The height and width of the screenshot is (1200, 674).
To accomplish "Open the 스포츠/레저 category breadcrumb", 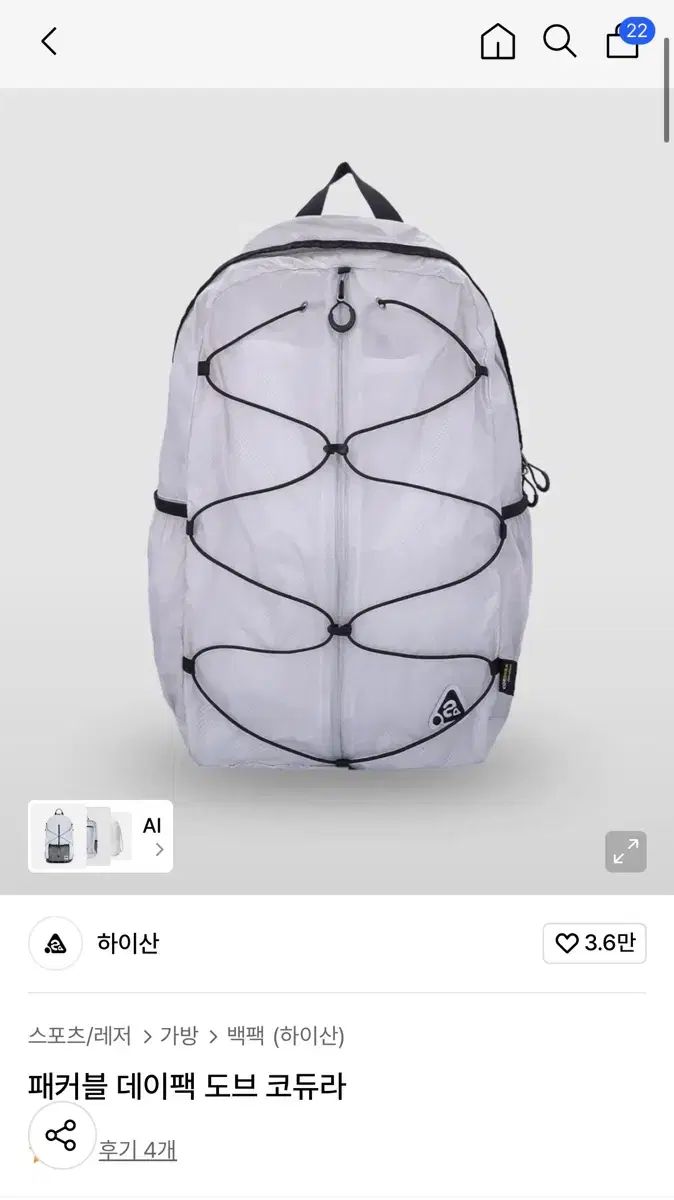I will [x=80, y=1035].
